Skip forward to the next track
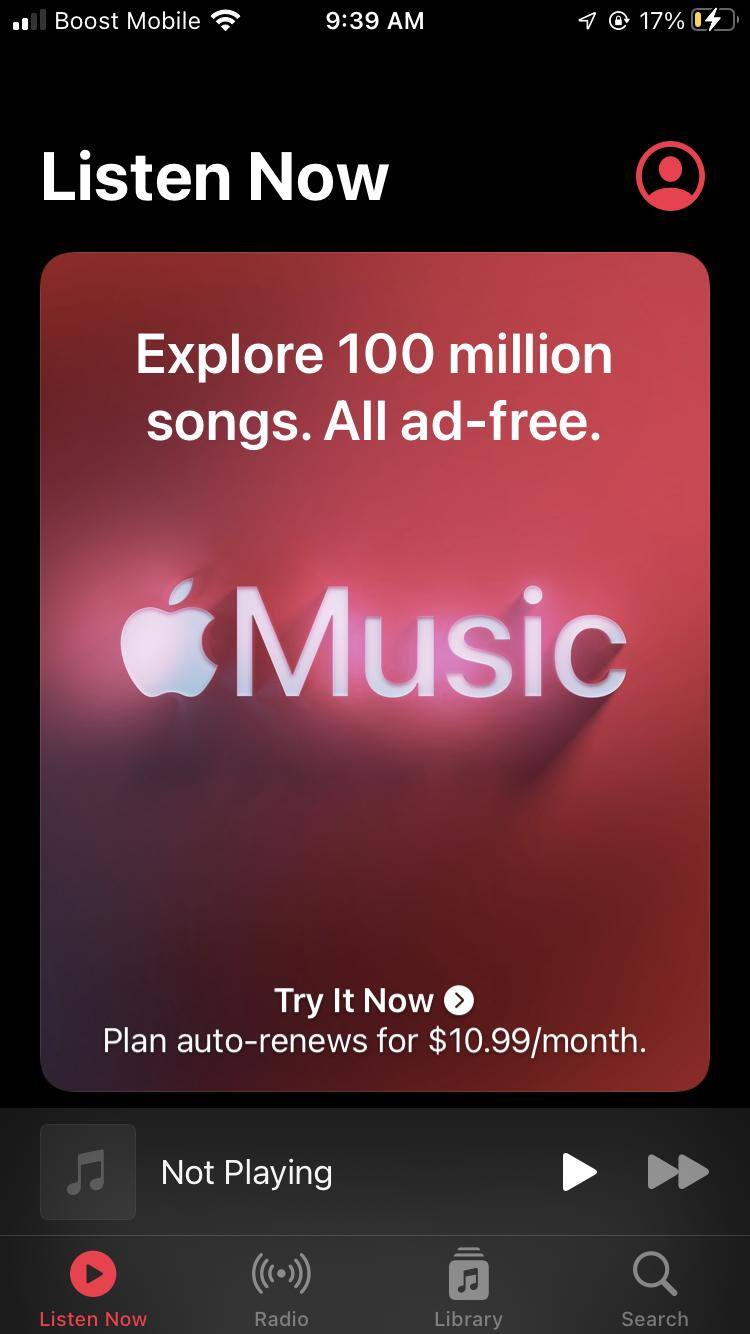Viewport: 750px width, 1334px height. pyautogui.click(x=678, y=1172)
